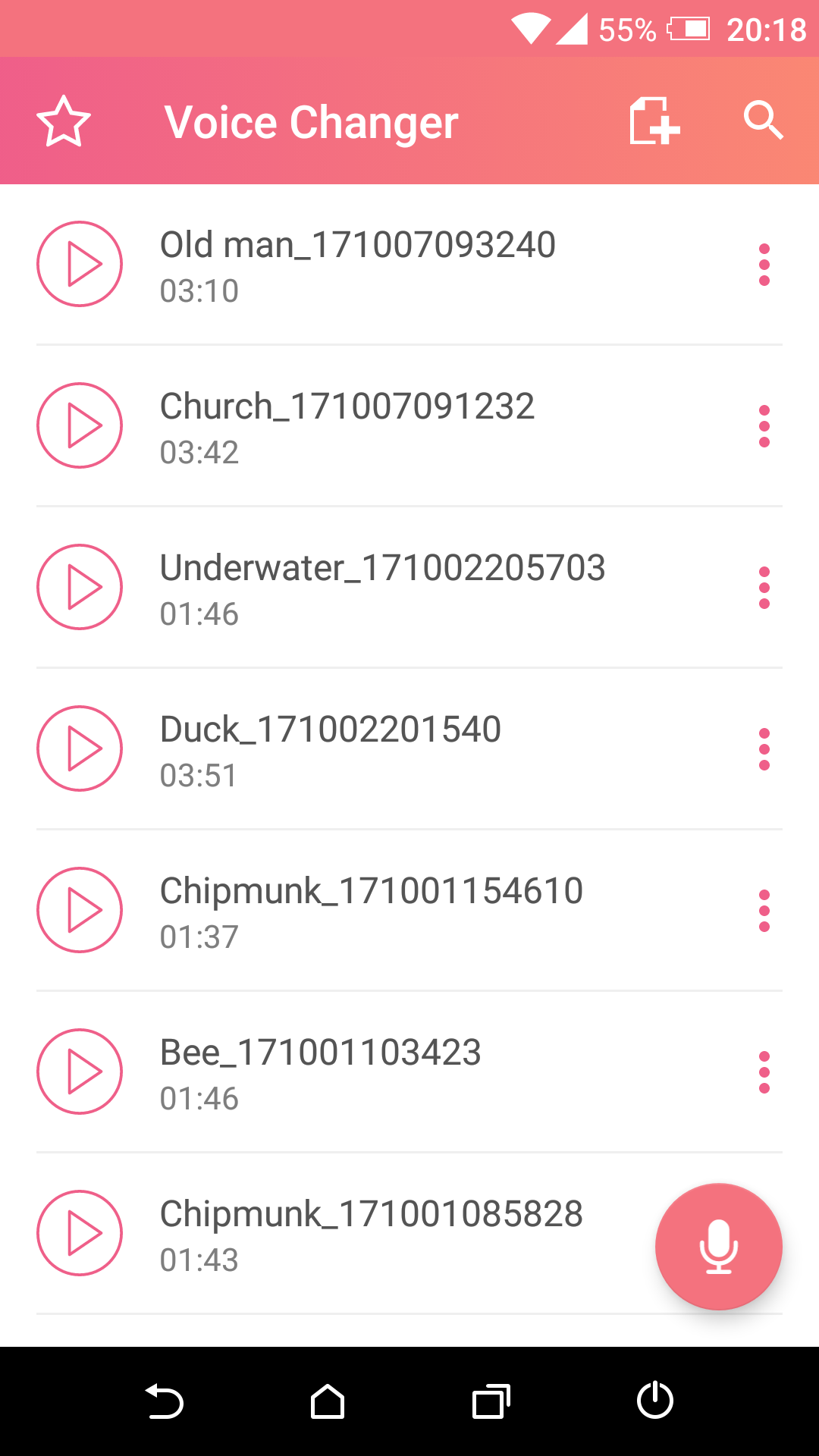
Task: Play the Bee_171001103423 recording
Action: point(80,1072)
